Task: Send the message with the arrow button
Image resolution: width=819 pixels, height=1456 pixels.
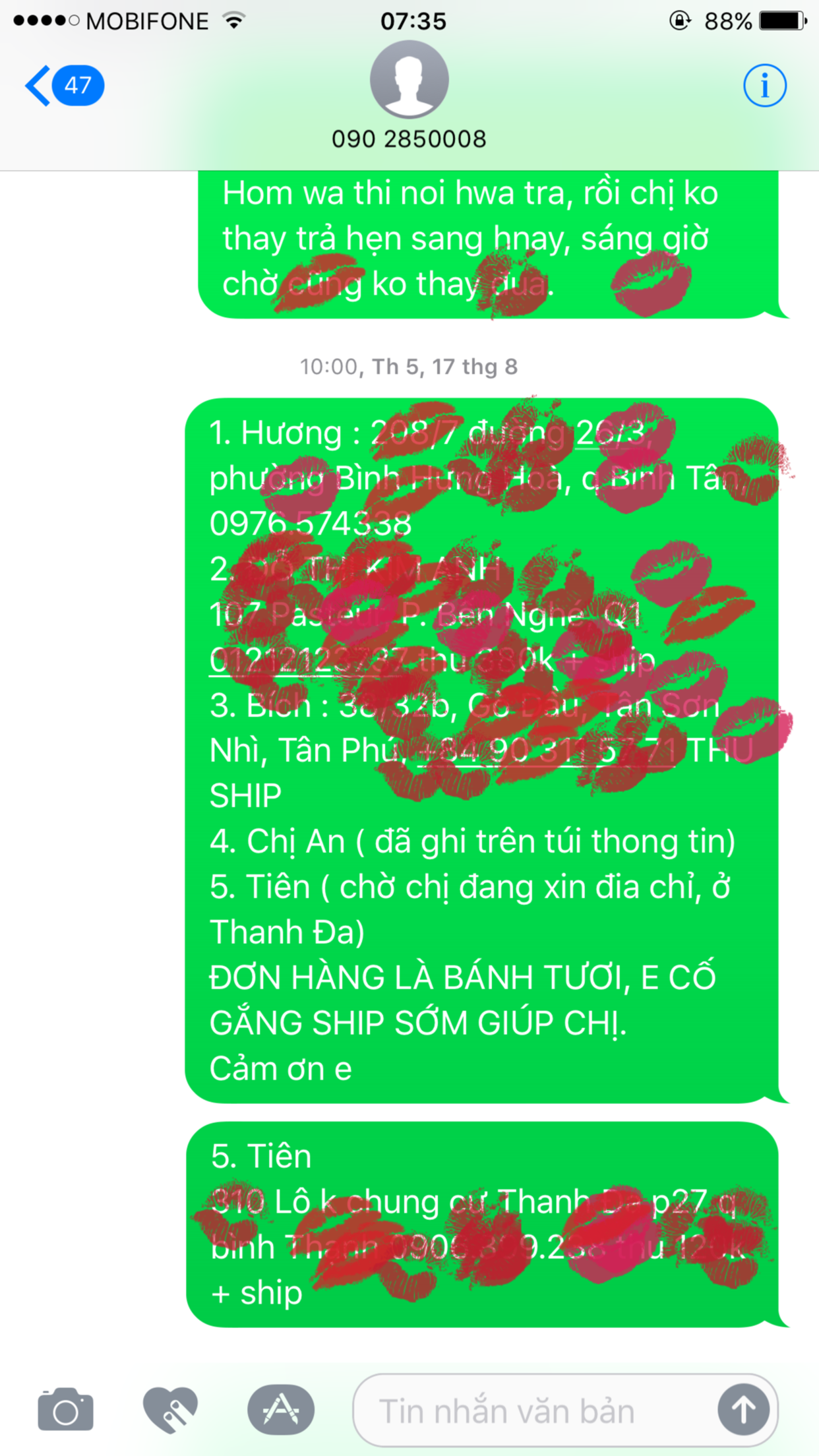Action: (x=743, y=1410)
